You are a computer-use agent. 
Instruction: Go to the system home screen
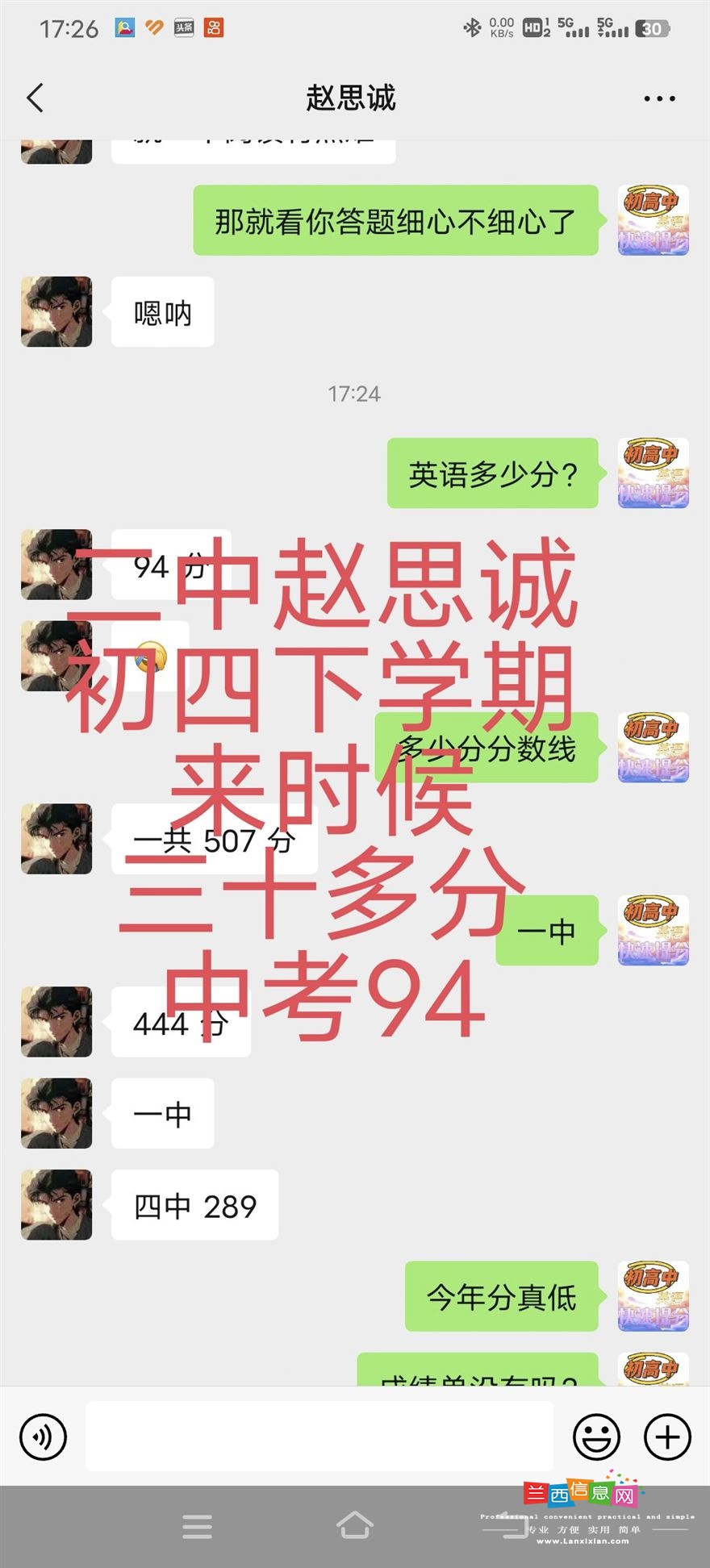click(355, 1525)
